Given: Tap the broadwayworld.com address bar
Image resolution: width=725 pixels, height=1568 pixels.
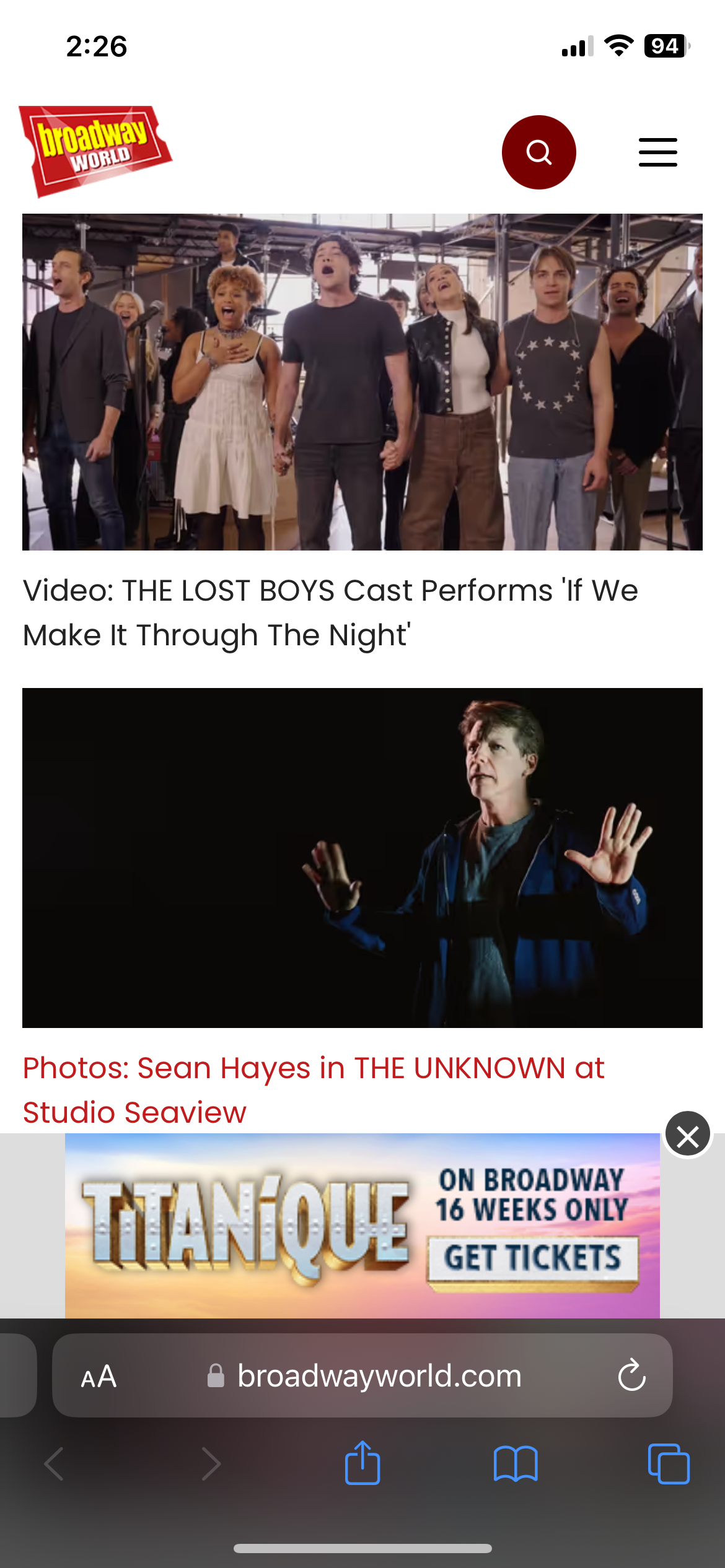Looking at the screenshot, I should point(378,1376).
